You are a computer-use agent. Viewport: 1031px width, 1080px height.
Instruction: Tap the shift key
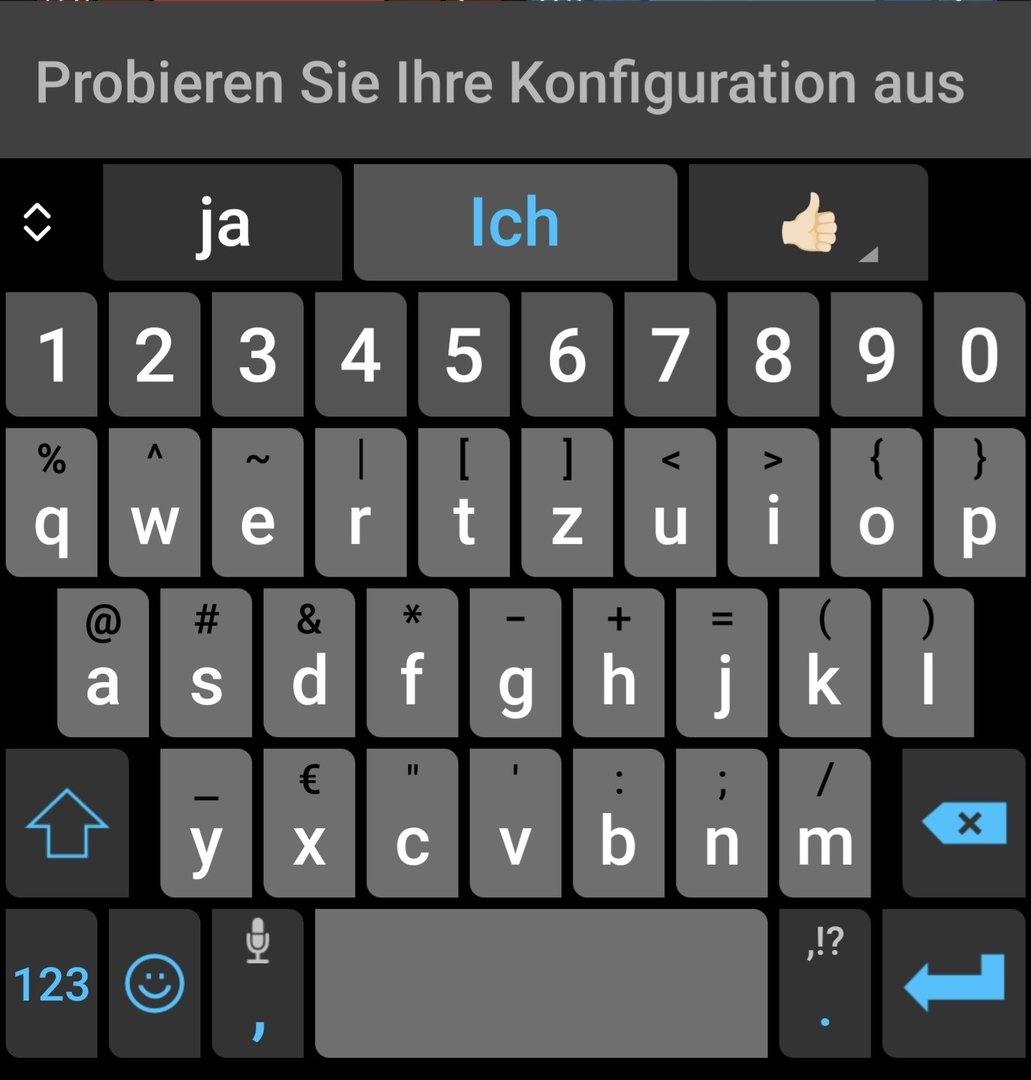[67, 823]
